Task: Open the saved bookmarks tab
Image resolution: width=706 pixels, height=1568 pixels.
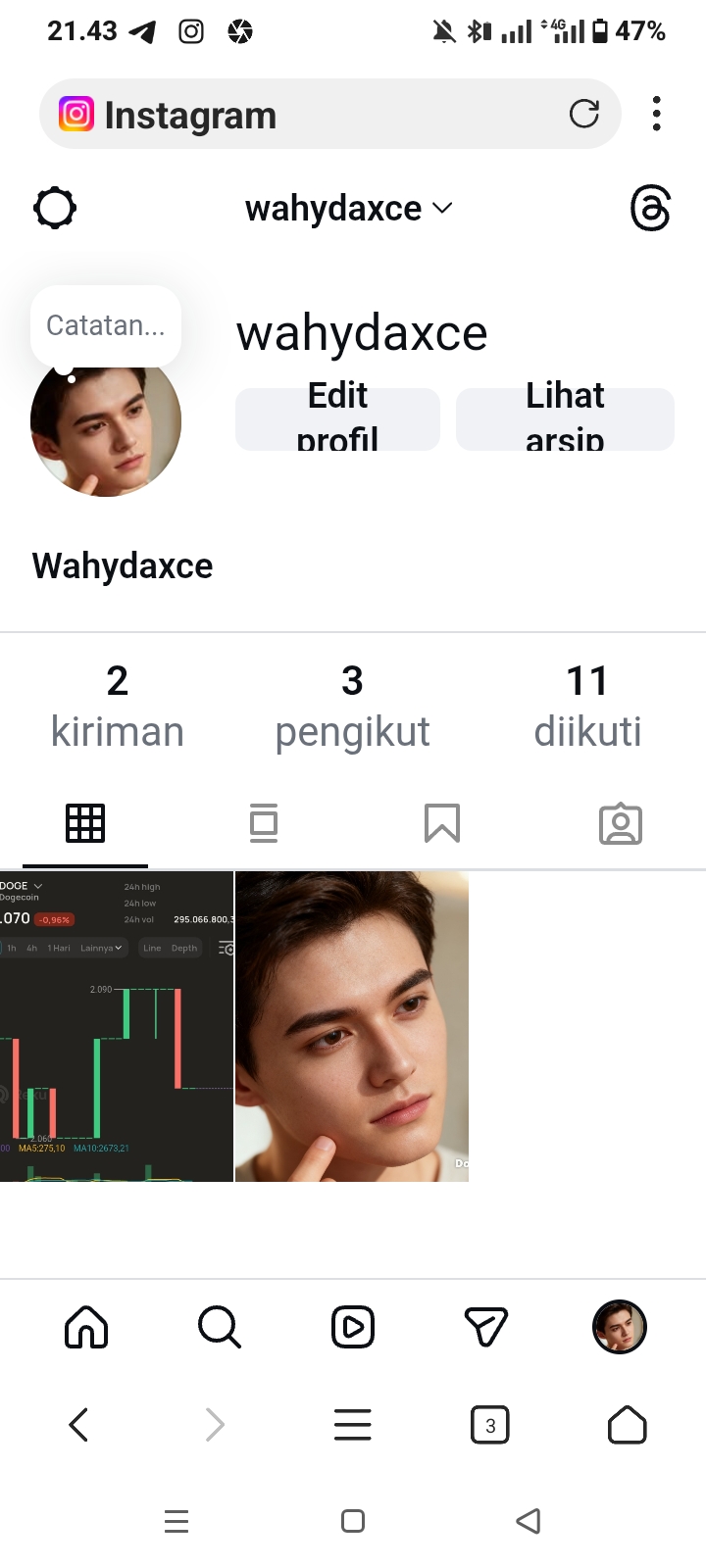Action: point(442,823)
